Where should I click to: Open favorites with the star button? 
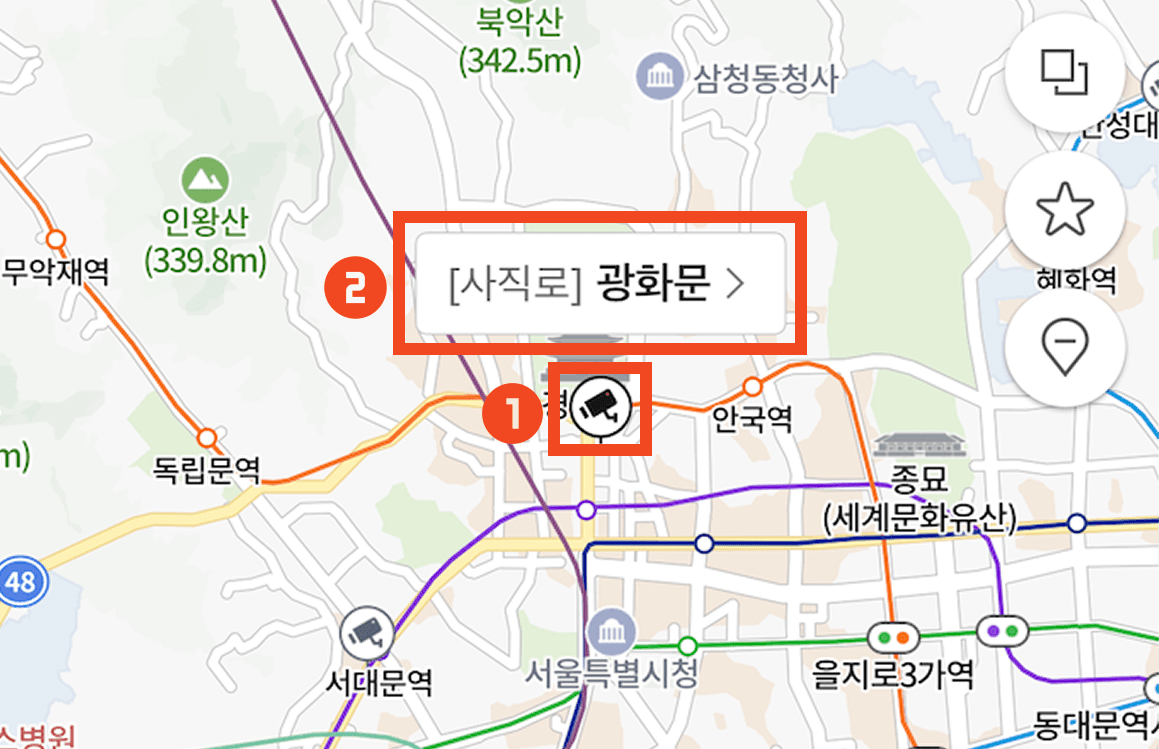click(x=1064, y=209)
